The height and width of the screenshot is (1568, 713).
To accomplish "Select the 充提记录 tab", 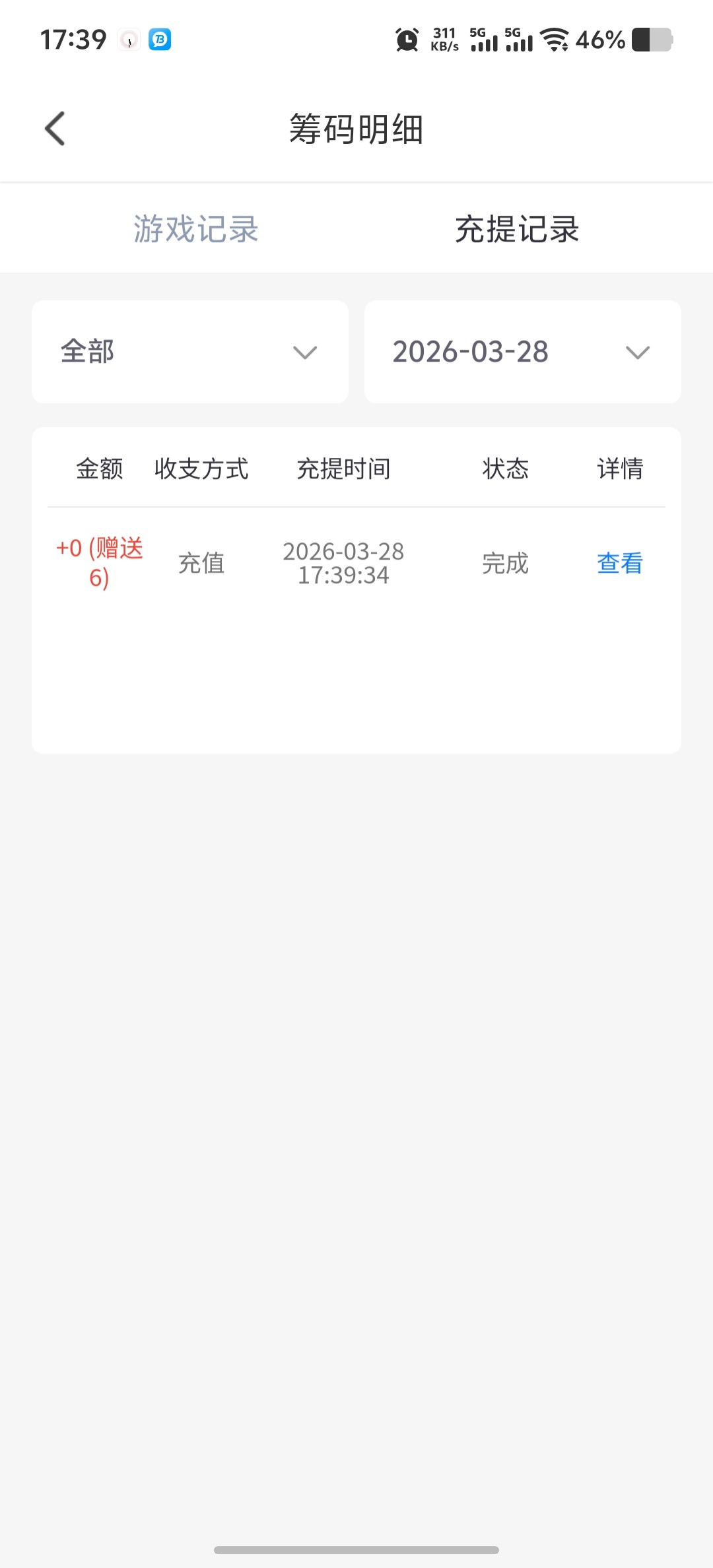I will point(517,229).
